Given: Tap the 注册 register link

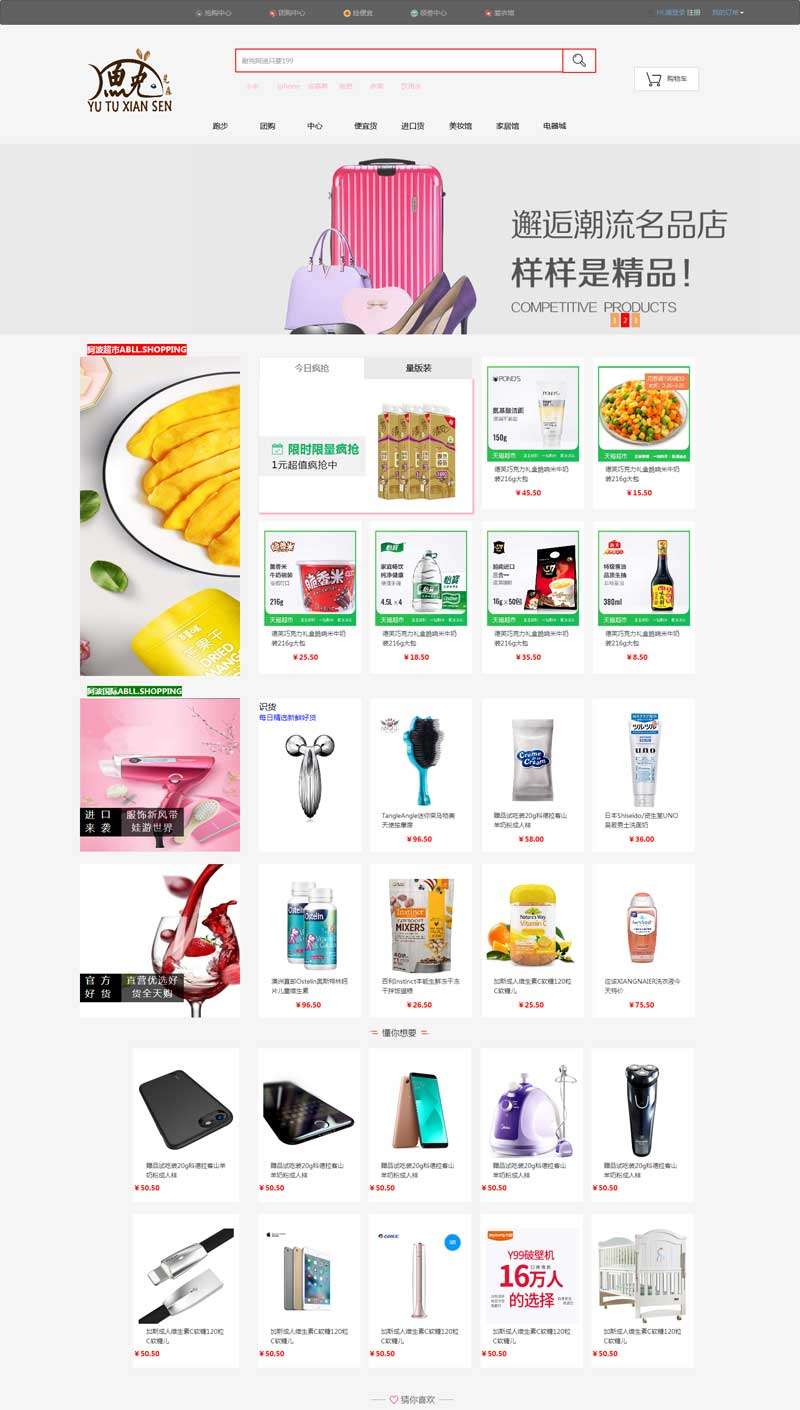Looking at the screenshot, I should click(x=694, y=13).
